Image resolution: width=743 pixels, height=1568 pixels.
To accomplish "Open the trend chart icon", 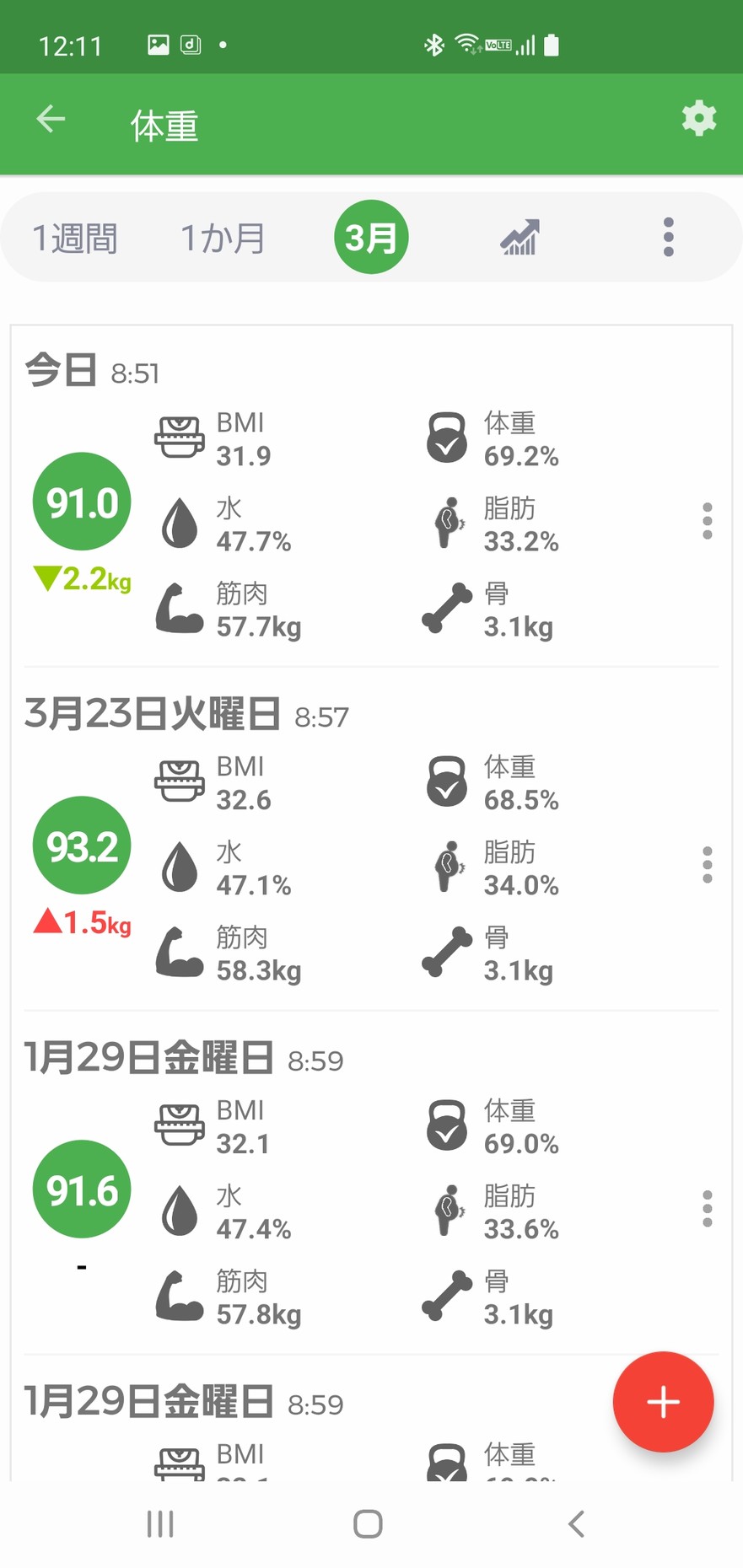I will tap(520, 238).
